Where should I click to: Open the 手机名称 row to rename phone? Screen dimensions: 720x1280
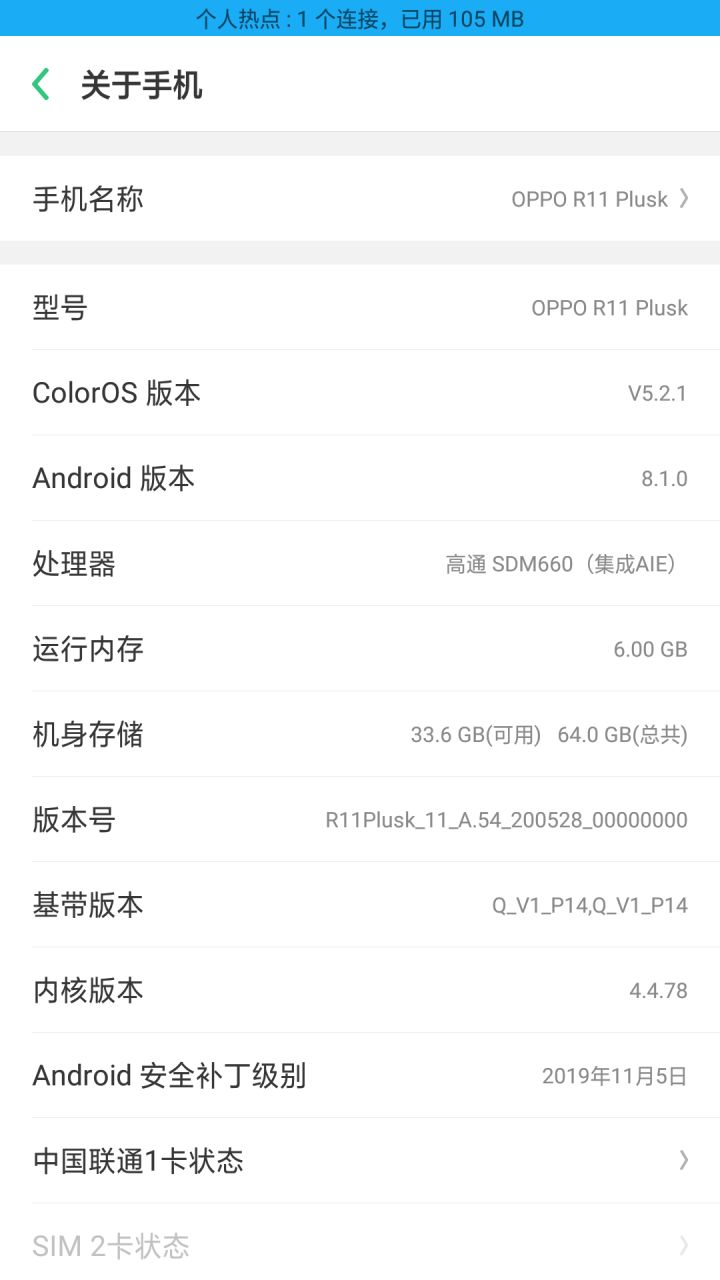click(x=360, y=198)
